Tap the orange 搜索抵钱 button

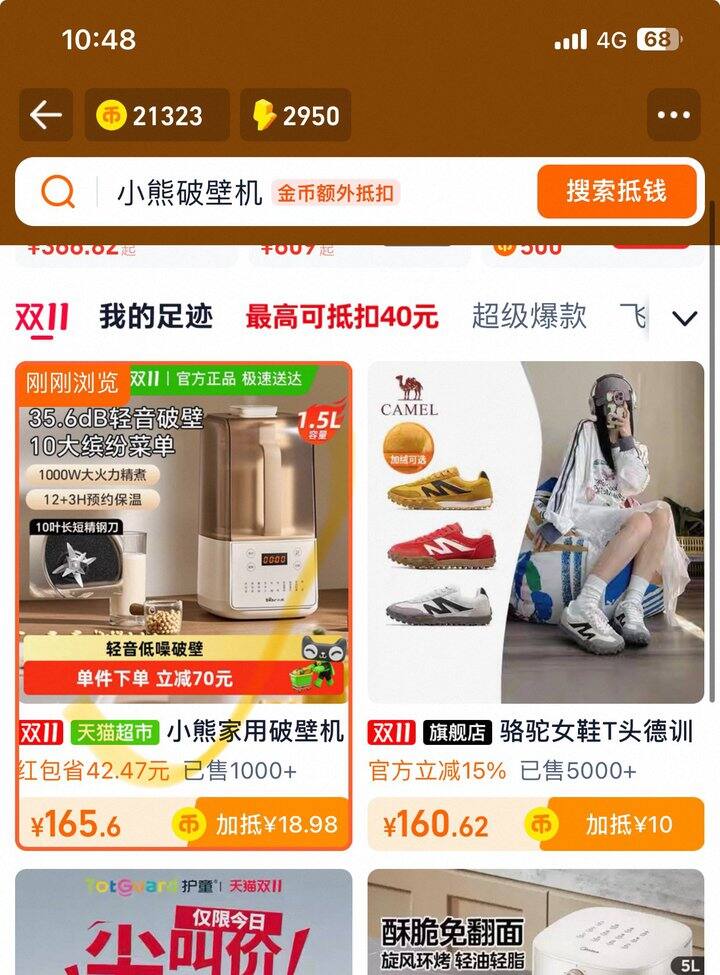click(x=616, y=191)
